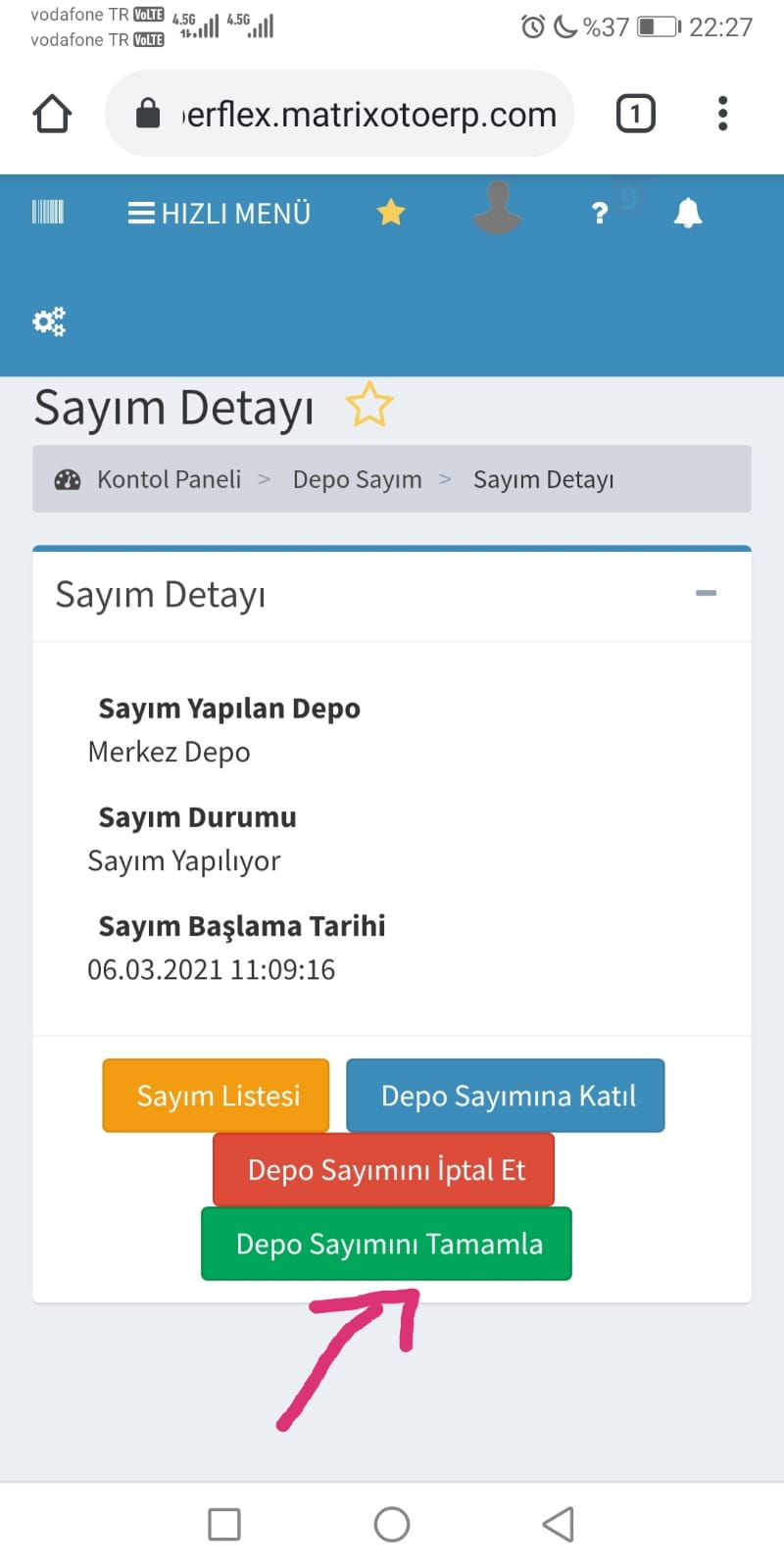784x1568 pixels.
Task: Open Sayım Listesi
Action: click(216, 1096)
